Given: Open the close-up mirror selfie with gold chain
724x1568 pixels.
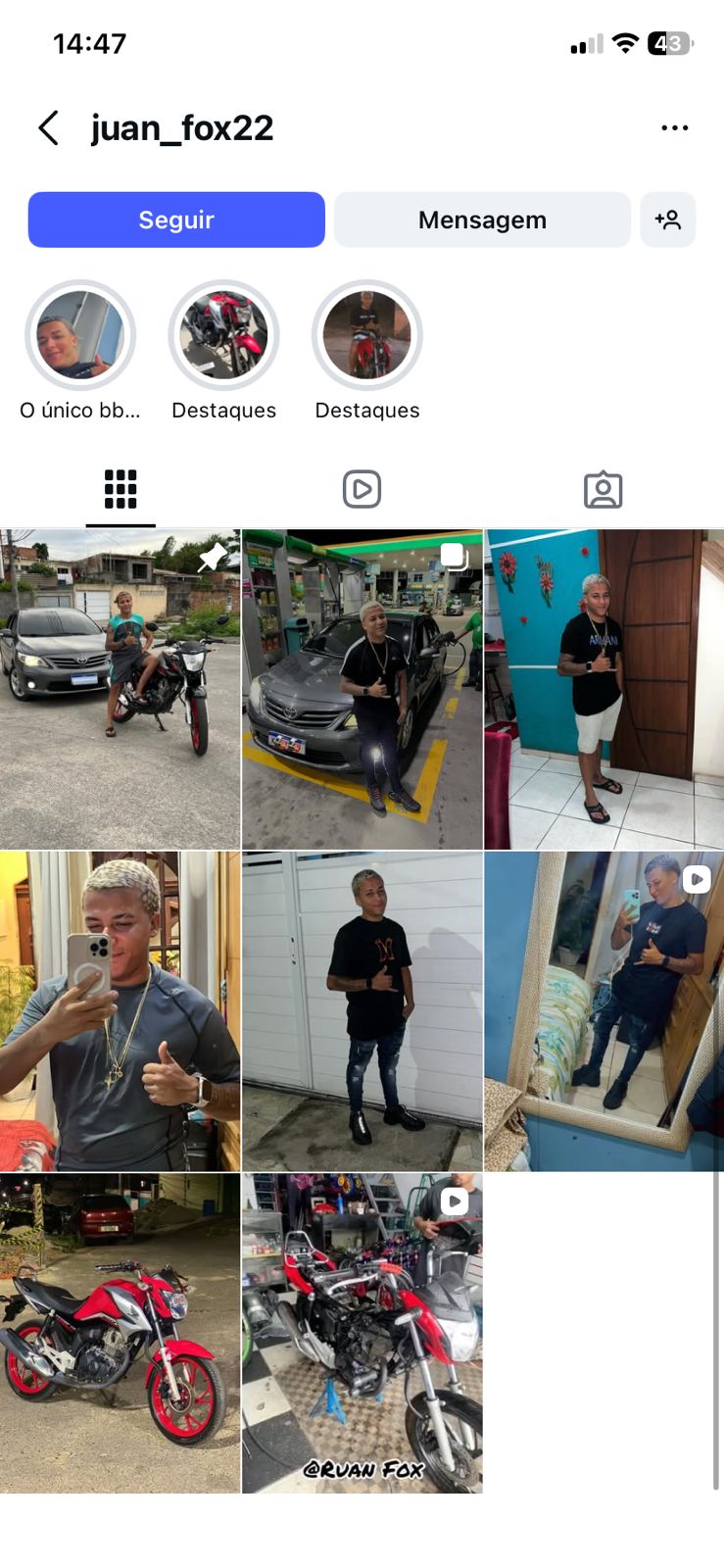Looking at the screenshot, I should coord(120,1010).
